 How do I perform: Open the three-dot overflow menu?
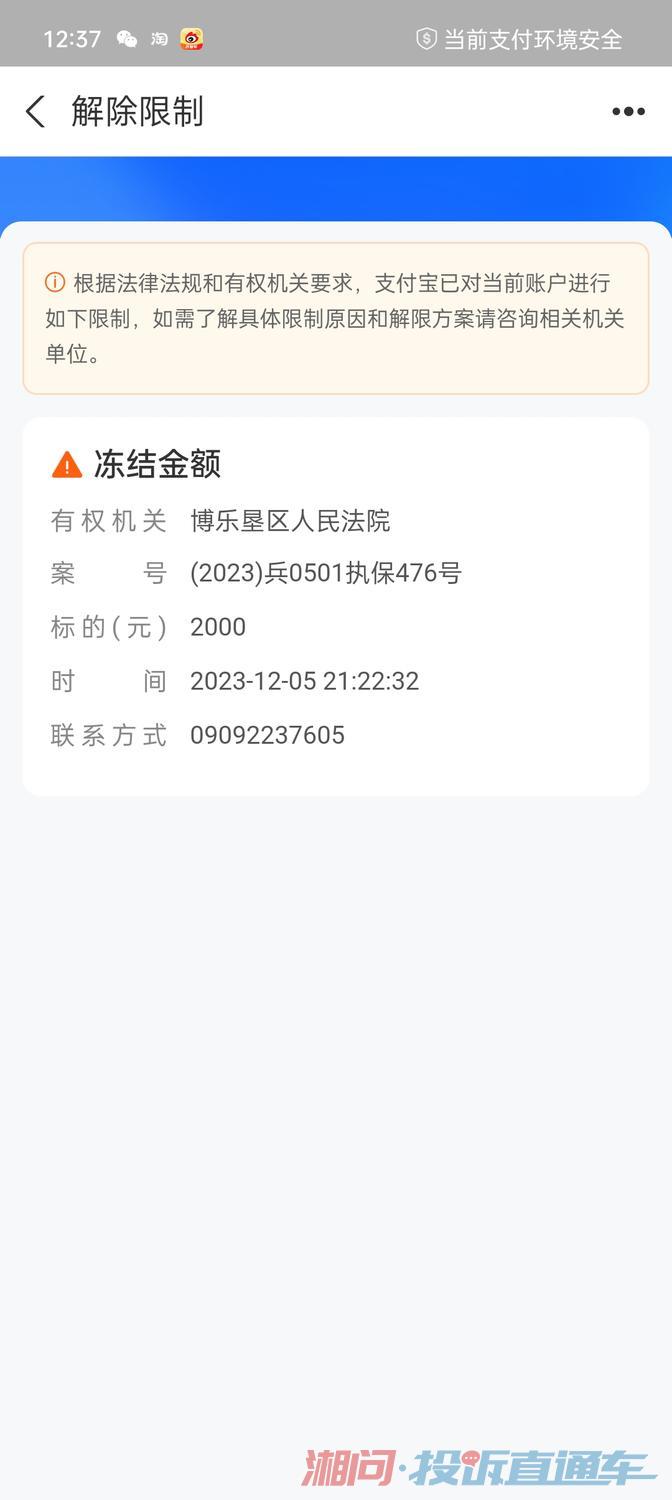[628, 111]
